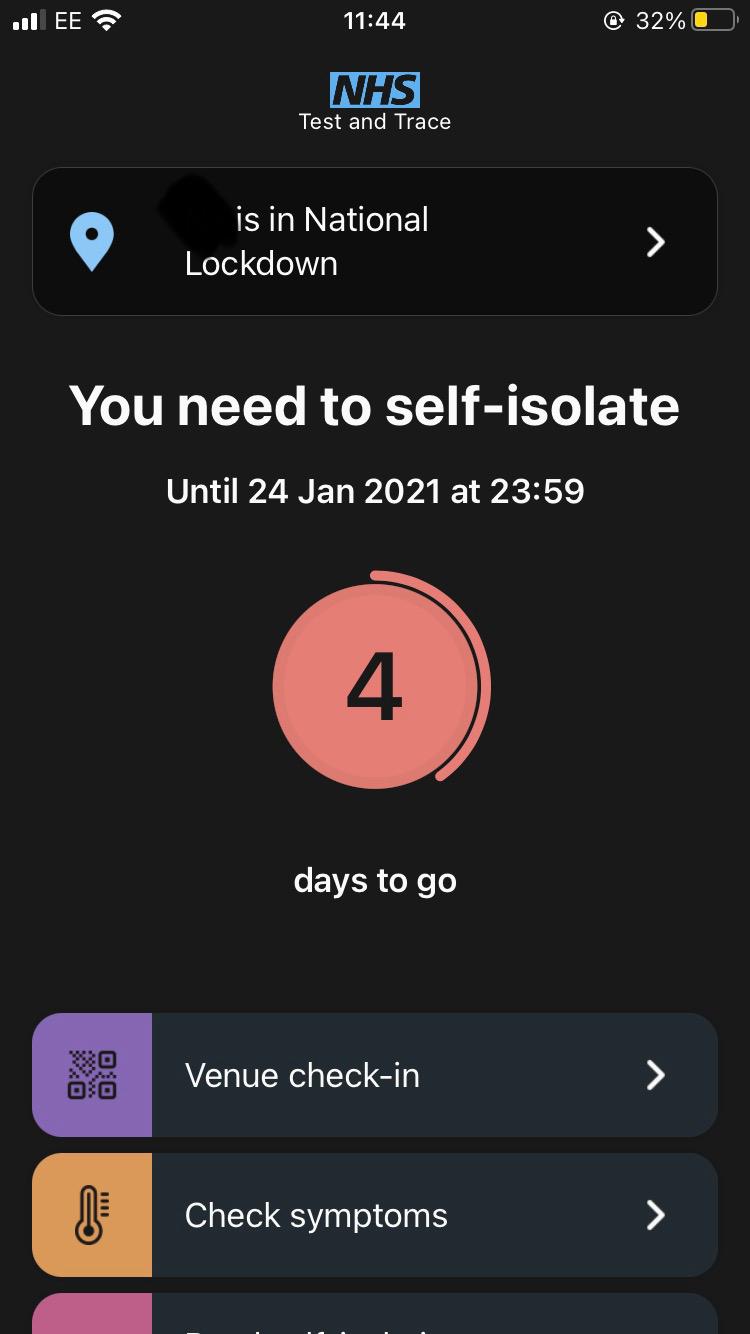Image resolution: width=750 pixels, height=1334 pixels.
Task: Open the National Lockdown area information card
Action: (375, 242)
